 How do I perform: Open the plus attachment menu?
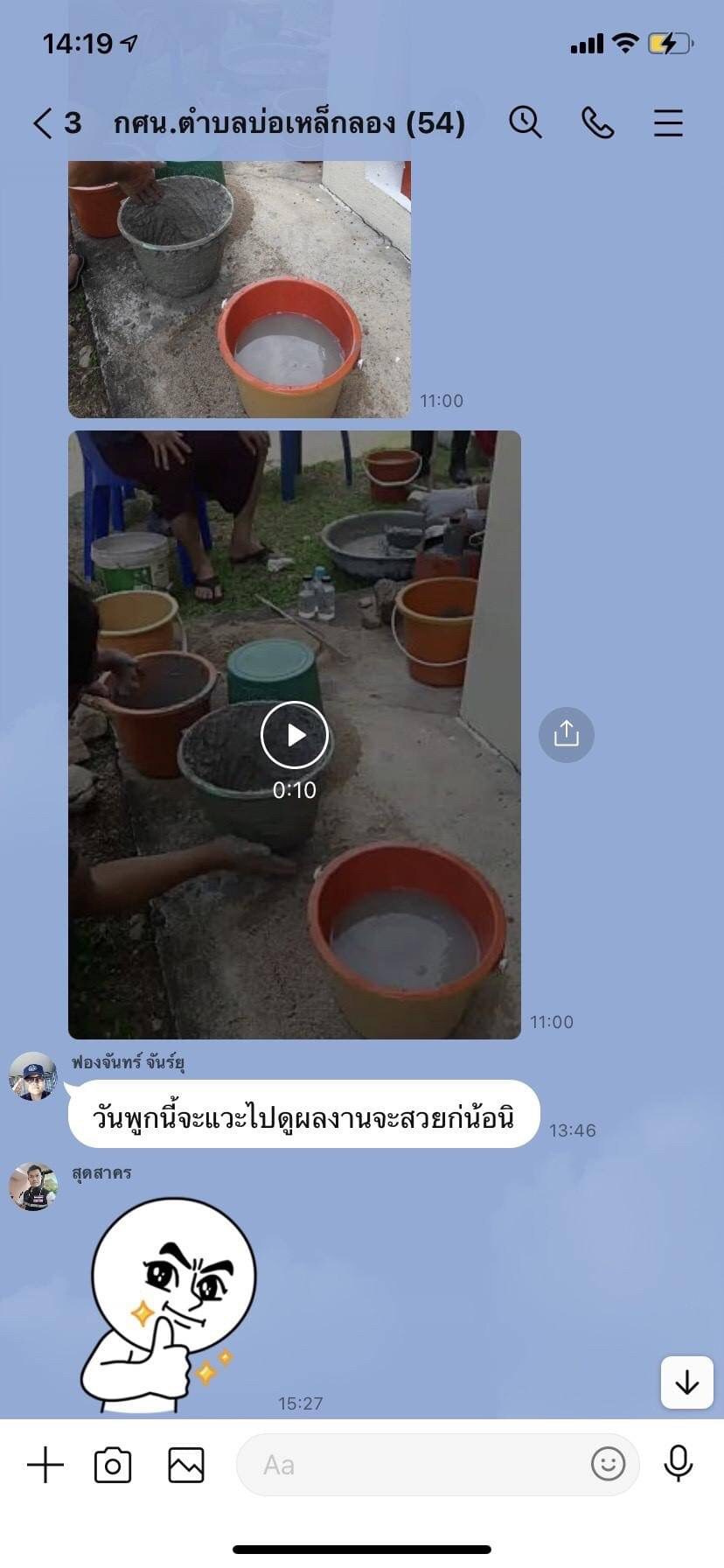coord(45,1465)
